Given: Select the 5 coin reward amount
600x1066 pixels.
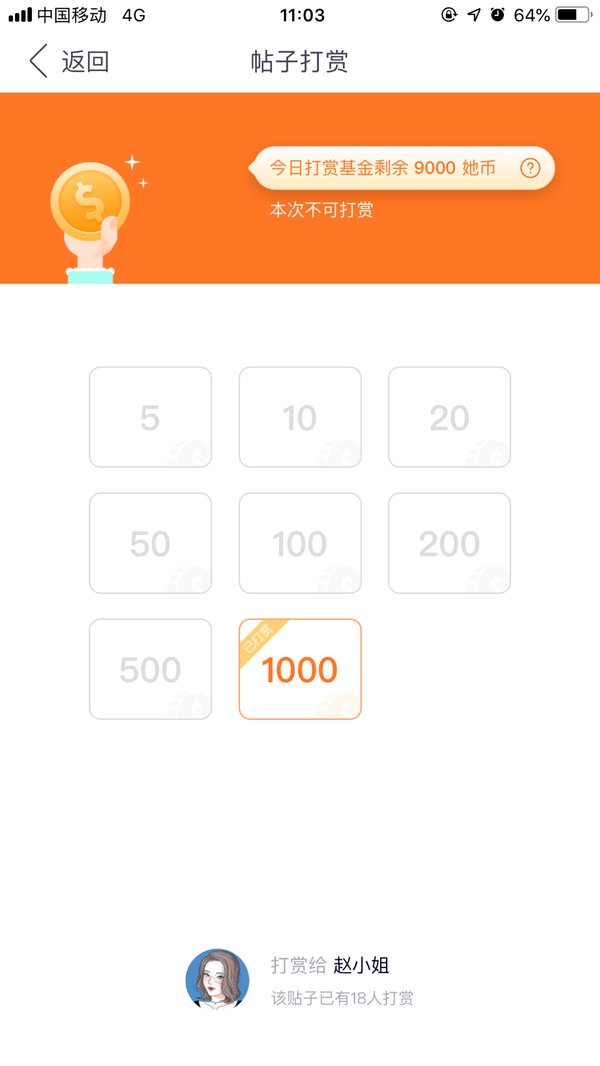Looking at the screenshot, I should click(150, 417).
